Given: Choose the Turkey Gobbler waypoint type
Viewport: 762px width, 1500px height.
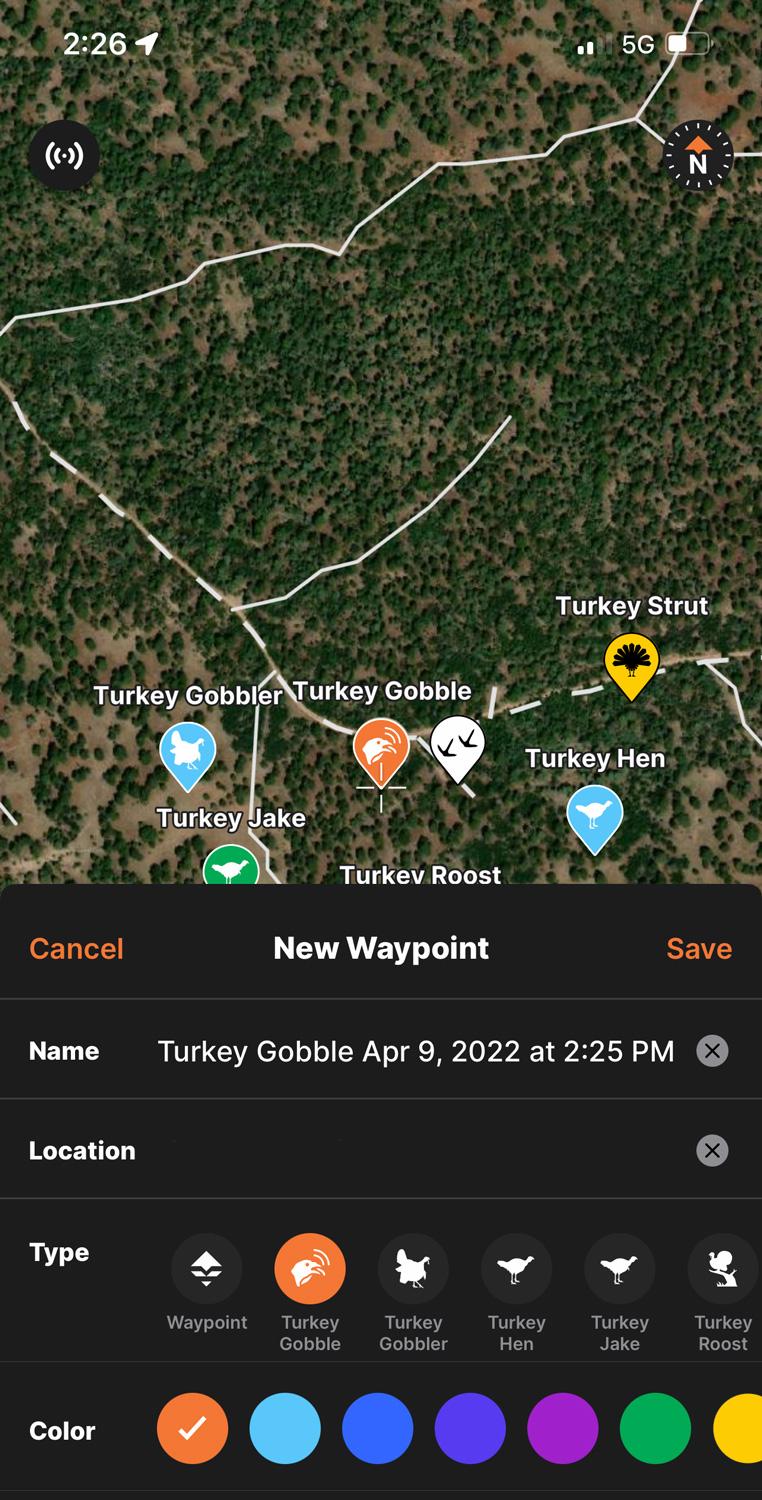Looking at the screenshot, I should point(413,1268).
